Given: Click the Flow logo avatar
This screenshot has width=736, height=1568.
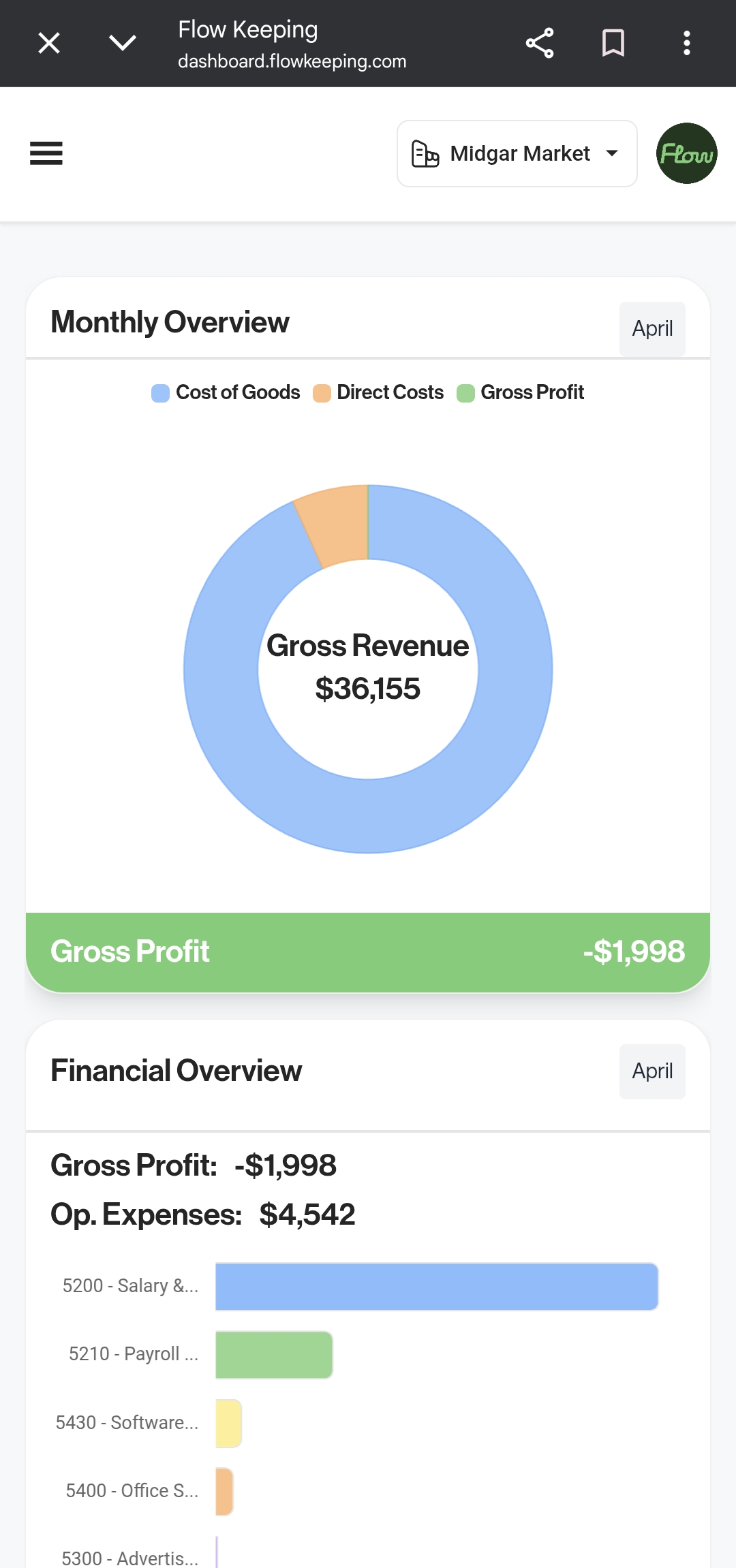Looking at the screenshot, I should pyautogui.click(x=686, y=153).
